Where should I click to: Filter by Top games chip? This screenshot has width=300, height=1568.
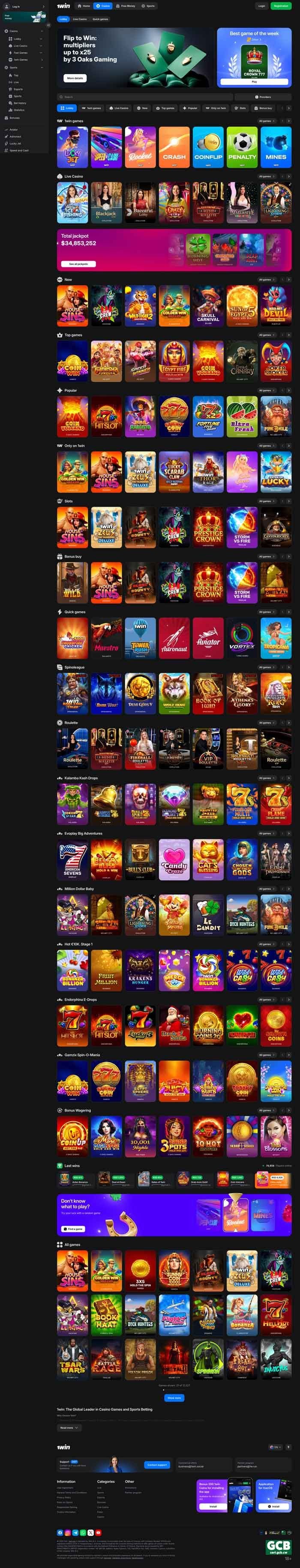tap(165, 108)
